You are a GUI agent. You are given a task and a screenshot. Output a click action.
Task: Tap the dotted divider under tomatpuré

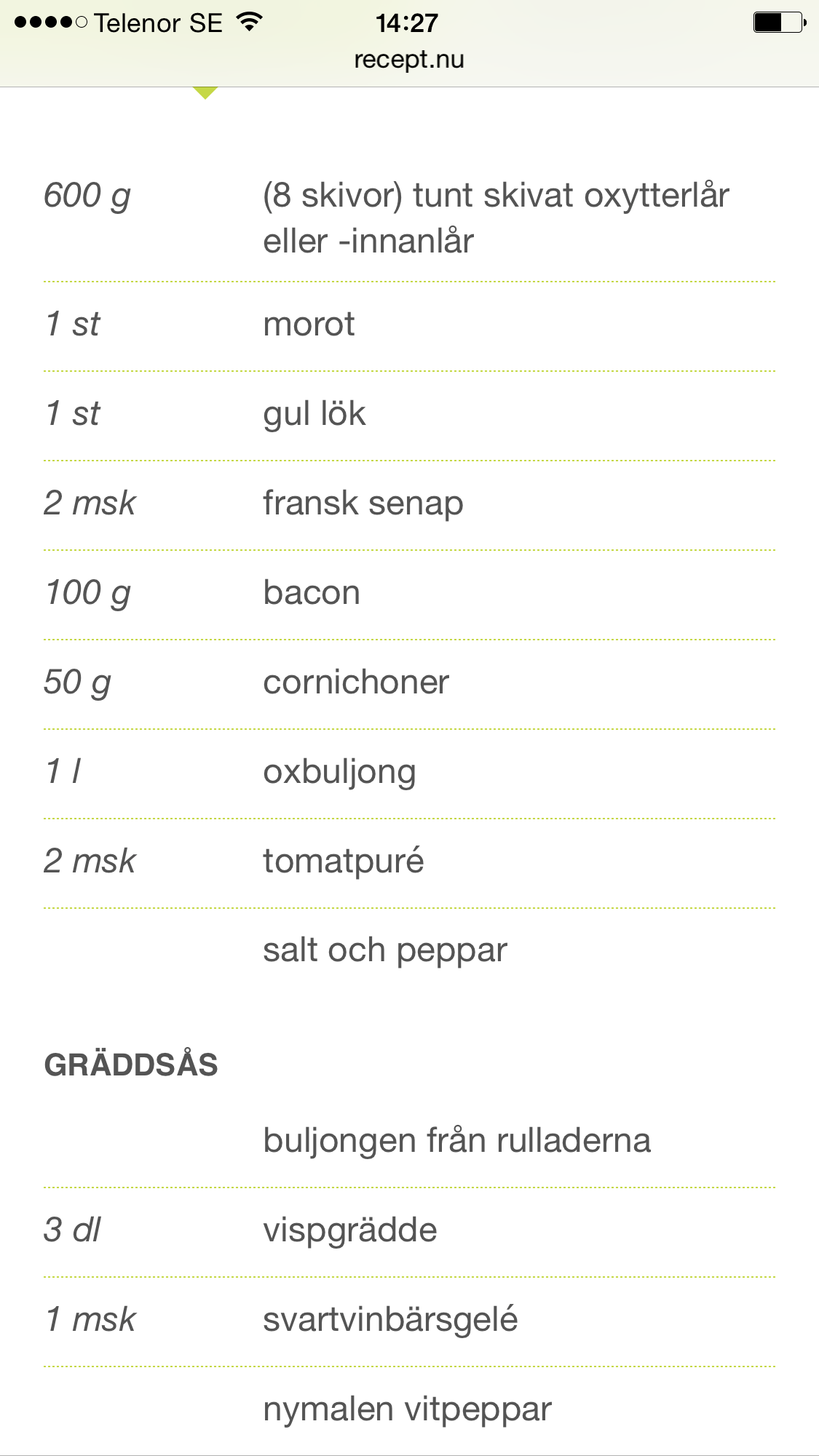[409, 907]
